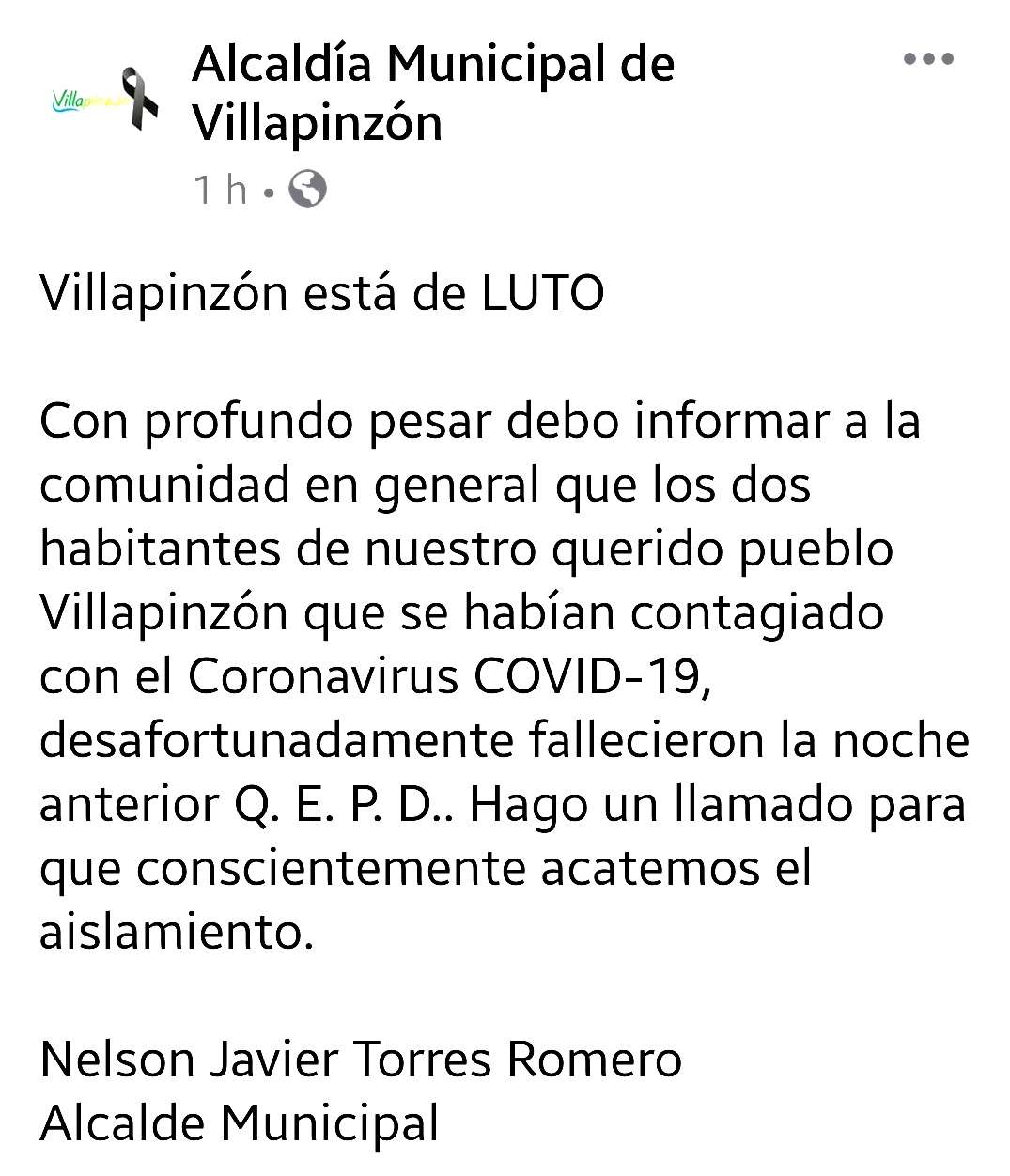Tap the Villapinzón page profile picture

(x=102, y=100)
